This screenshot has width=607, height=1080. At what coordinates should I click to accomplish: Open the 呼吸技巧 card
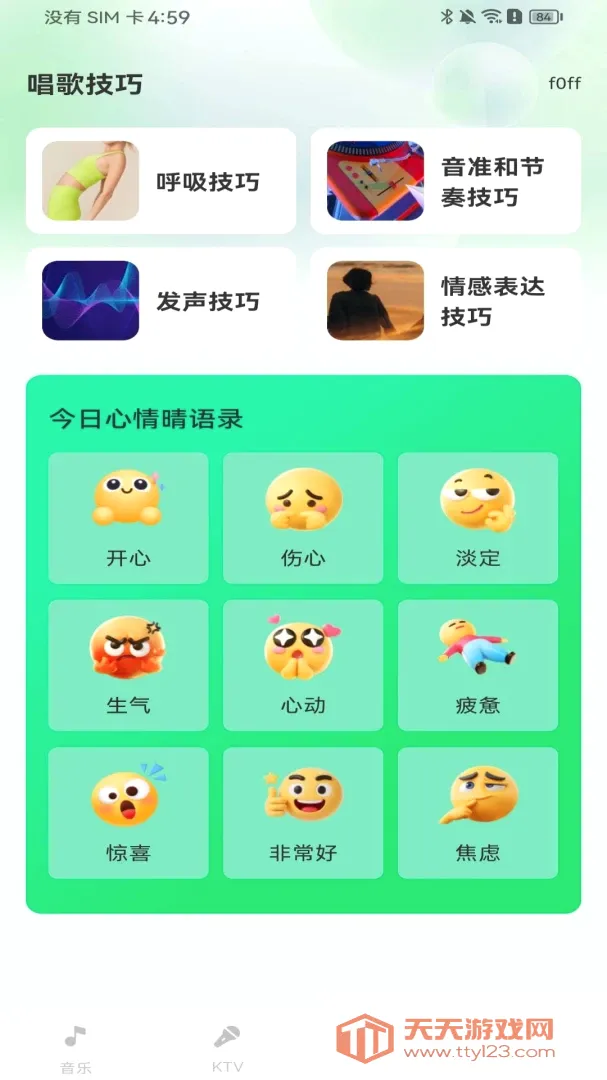[161, 181]
